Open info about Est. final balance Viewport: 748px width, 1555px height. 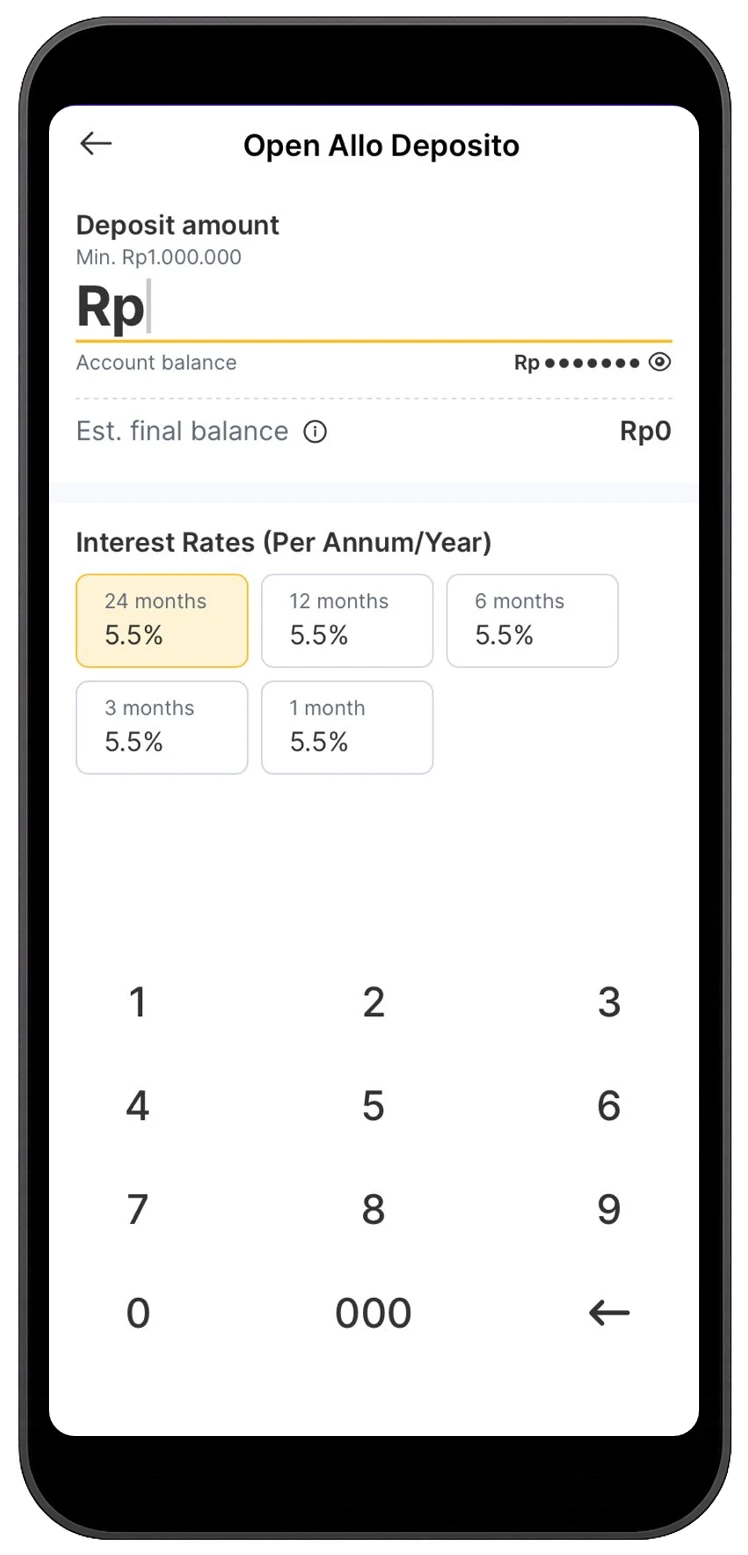click(315, 432)
